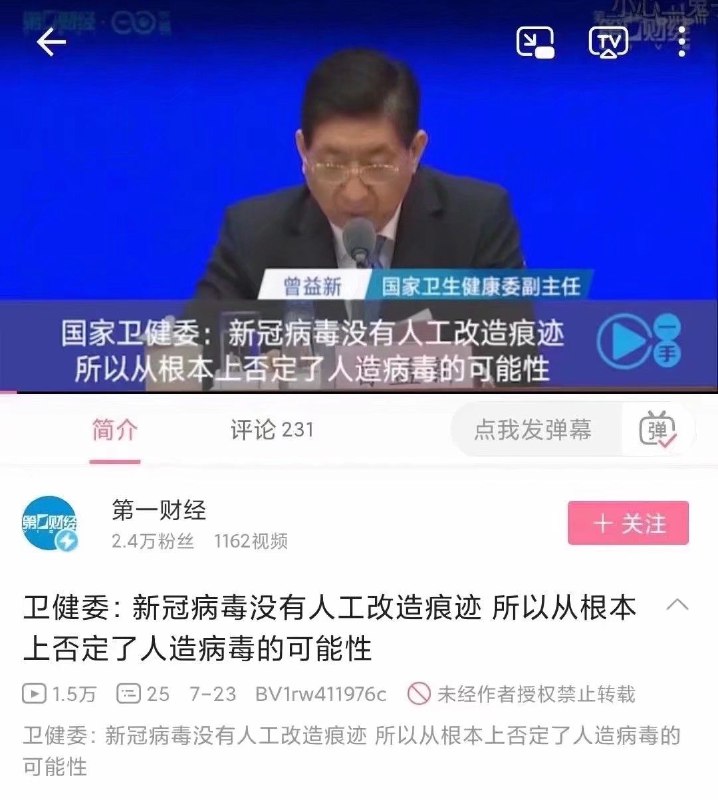Switch to picture-in-picture mini player
This screenshot has width=718, height=800.
point(535,42)
